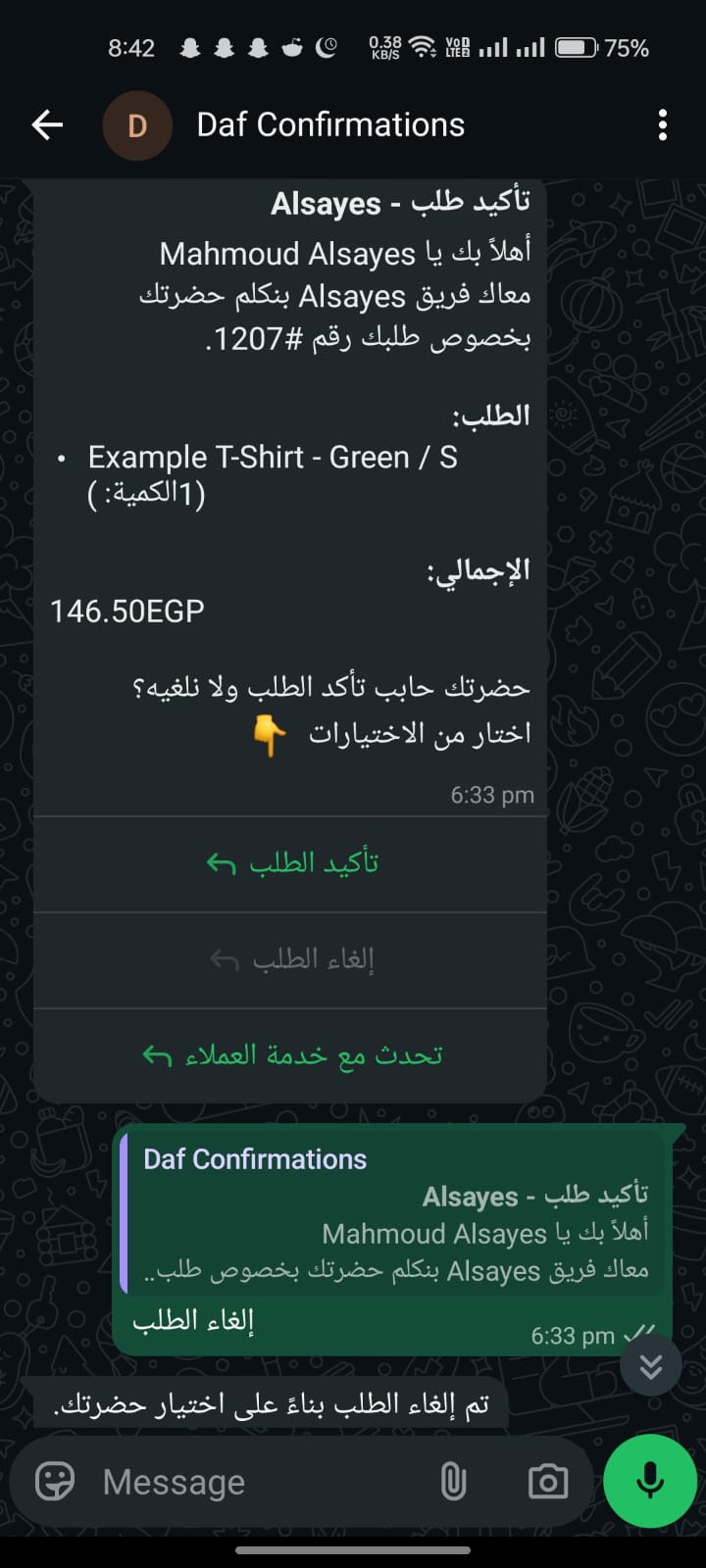Screen dimensions: 706x1568
Task: Tap the VoLTE network indicator dropdown area
Action: pyautogui.click(x=461, y=44)
